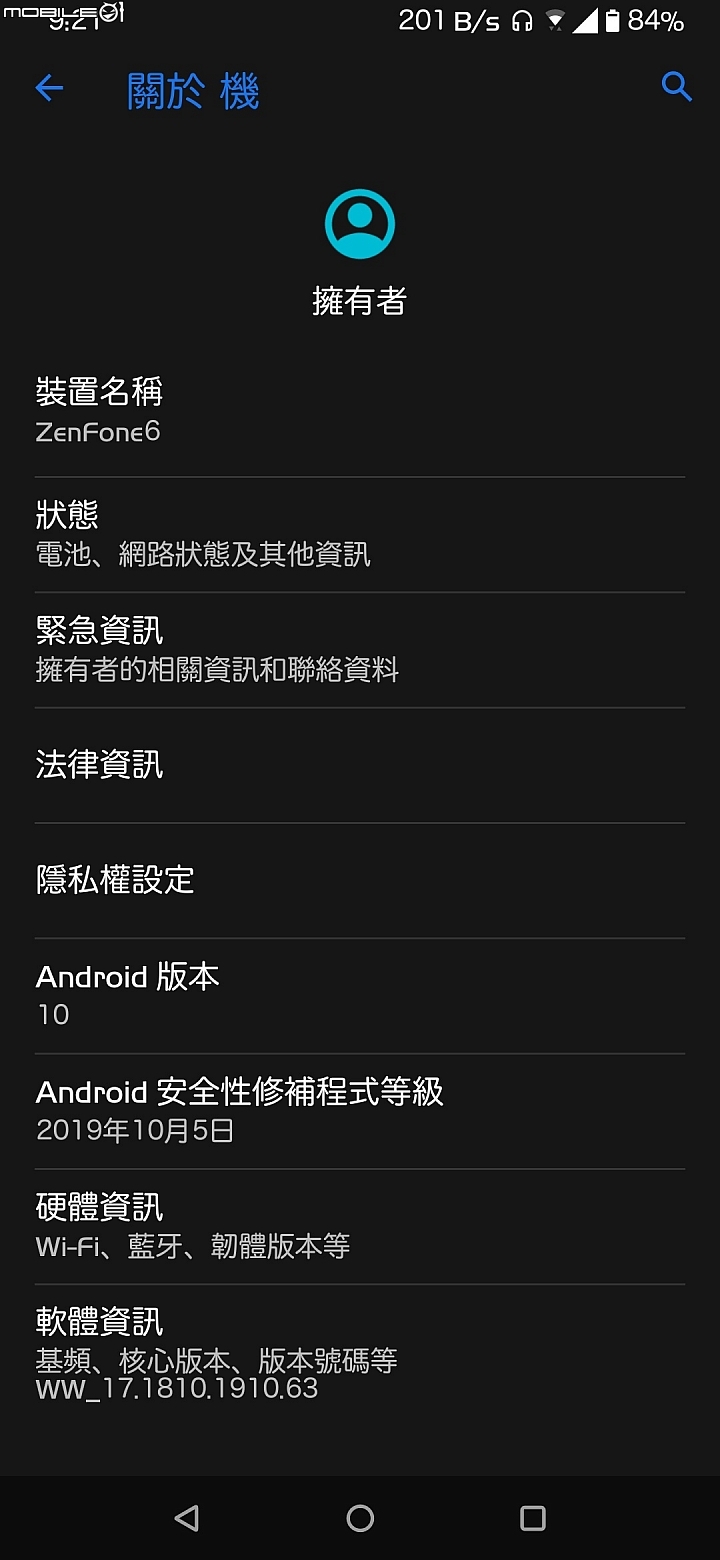Open 緊急資訊 emergency information

click(x=360, y=649)
